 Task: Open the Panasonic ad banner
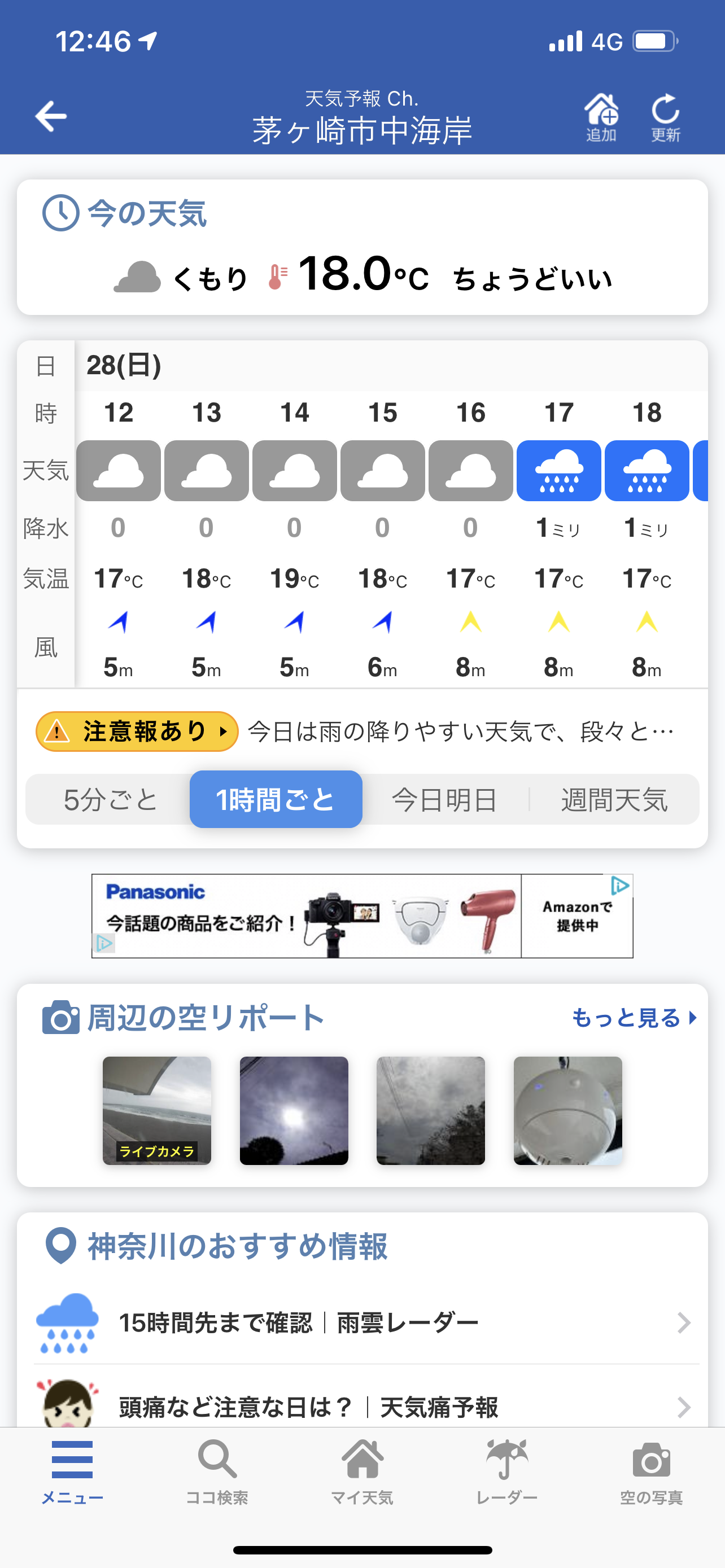tap(362, 916)
